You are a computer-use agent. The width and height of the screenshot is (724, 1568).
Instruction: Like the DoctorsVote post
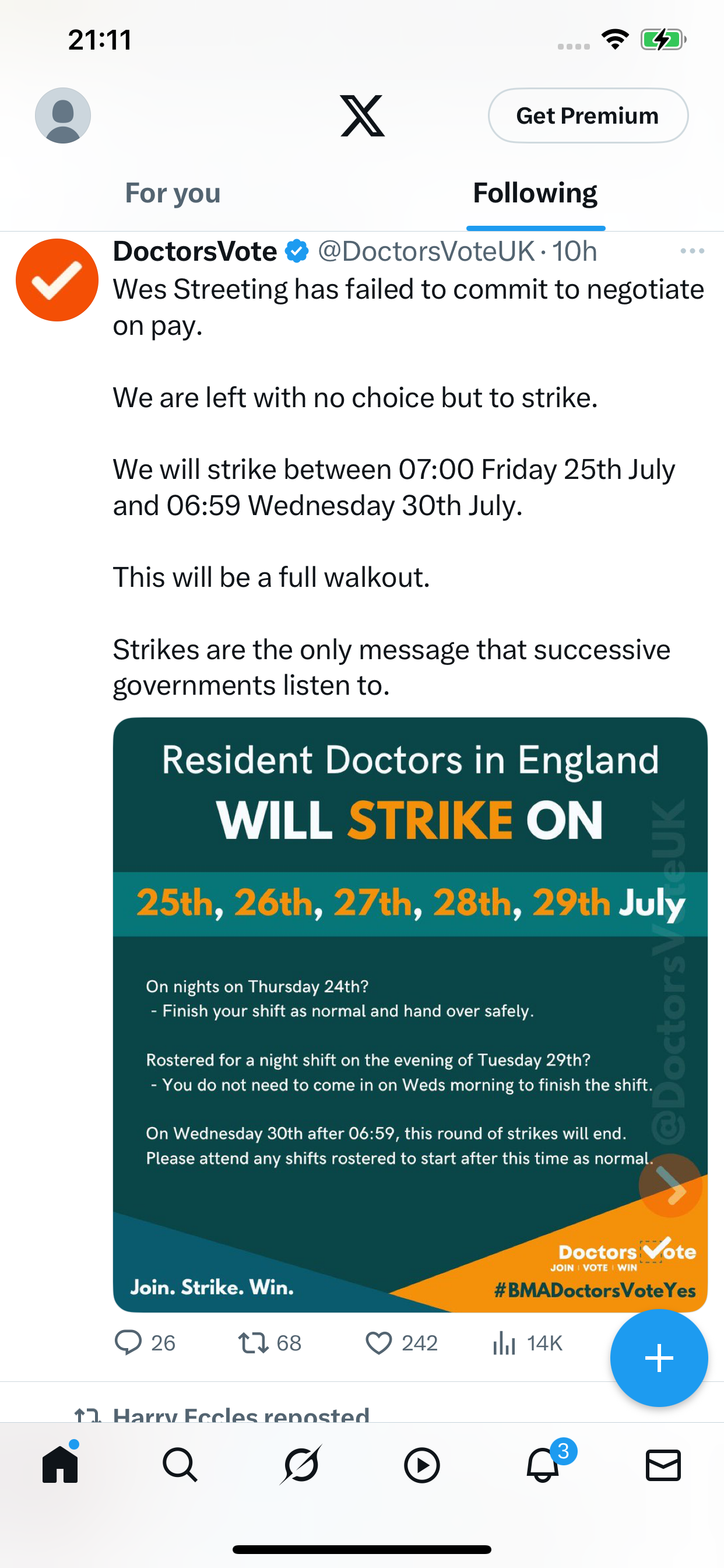coord(402,1343)
